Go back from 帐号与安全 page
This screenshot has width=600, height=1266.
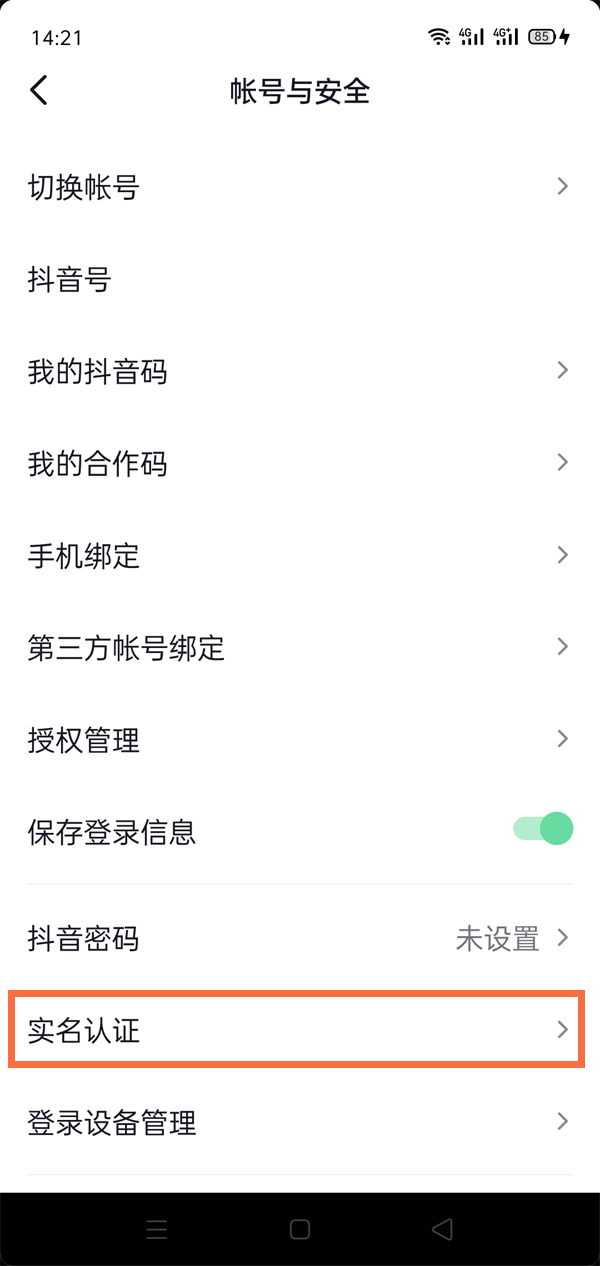(x=39, y=91)
